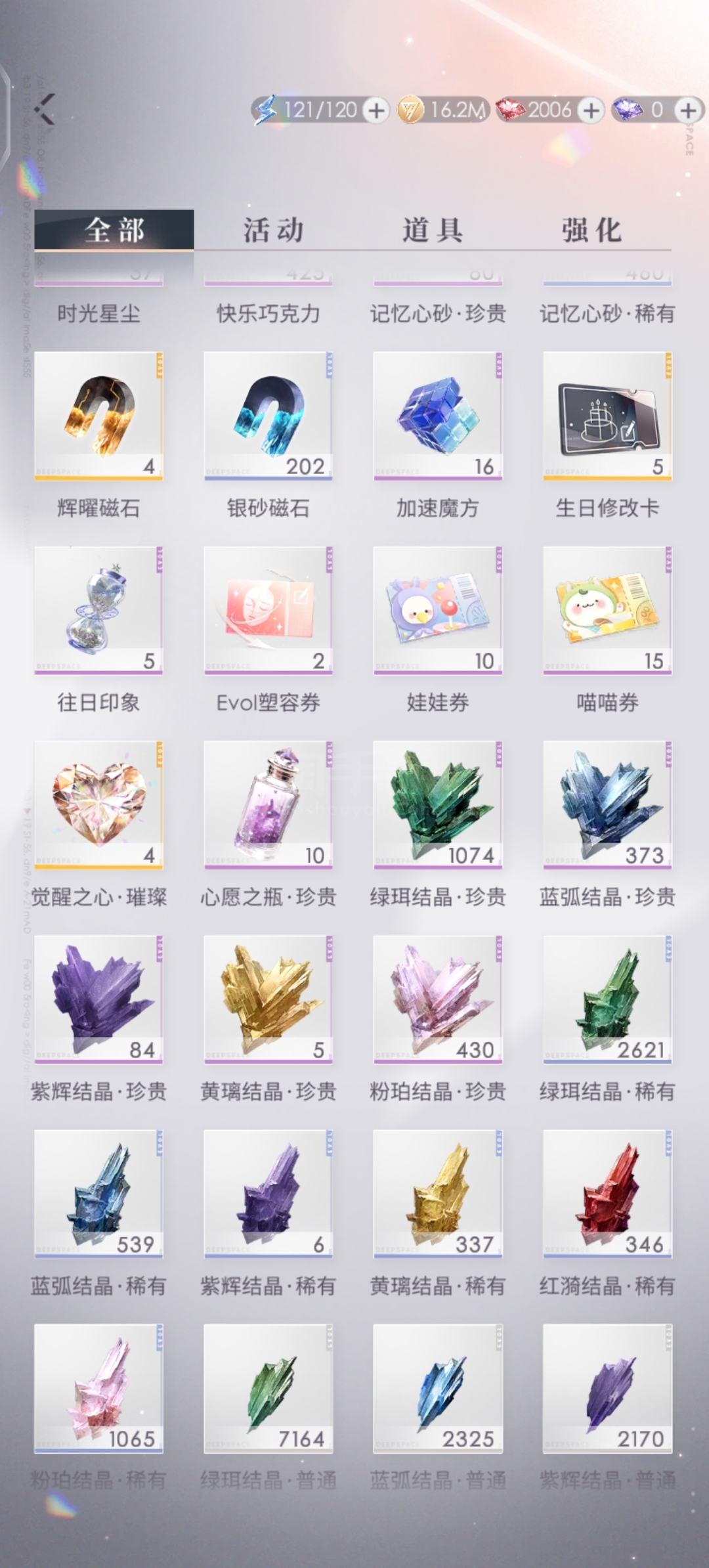Image resolution: width=709 pixels, height=1568 pixels.
Task: Open the 往日印象 hourglass item
Action: (x=98, y=611)
